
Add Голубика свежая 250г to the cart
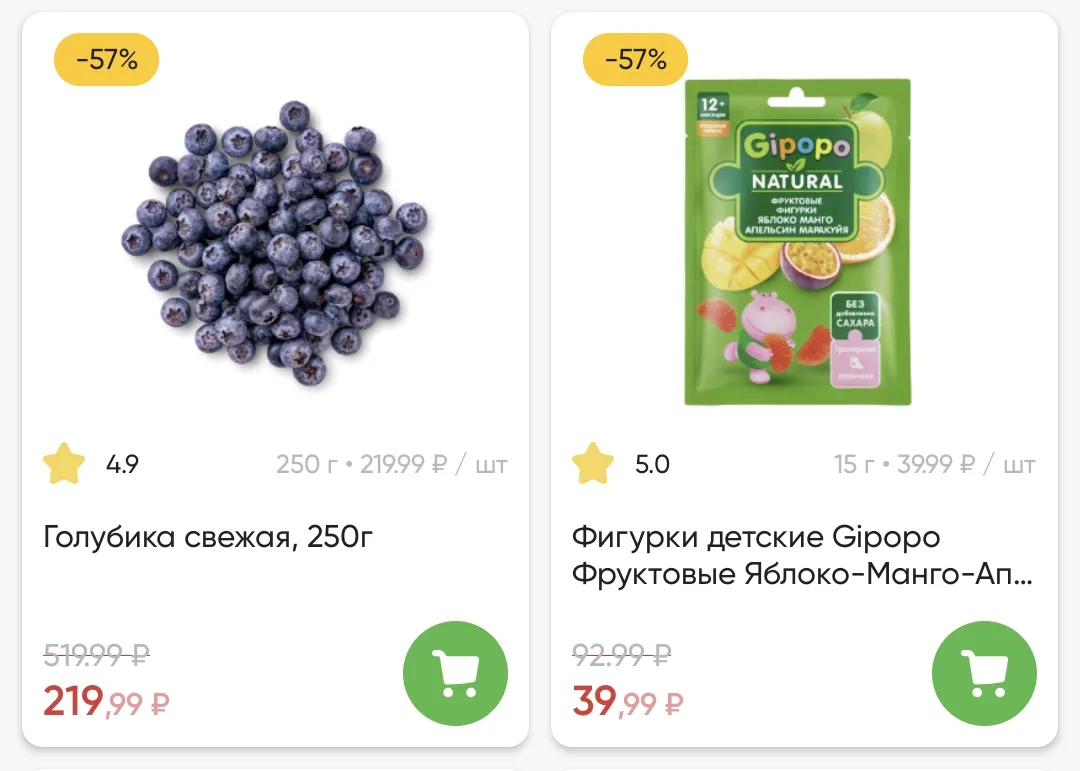pyautogui.click(x=455, y=673)
